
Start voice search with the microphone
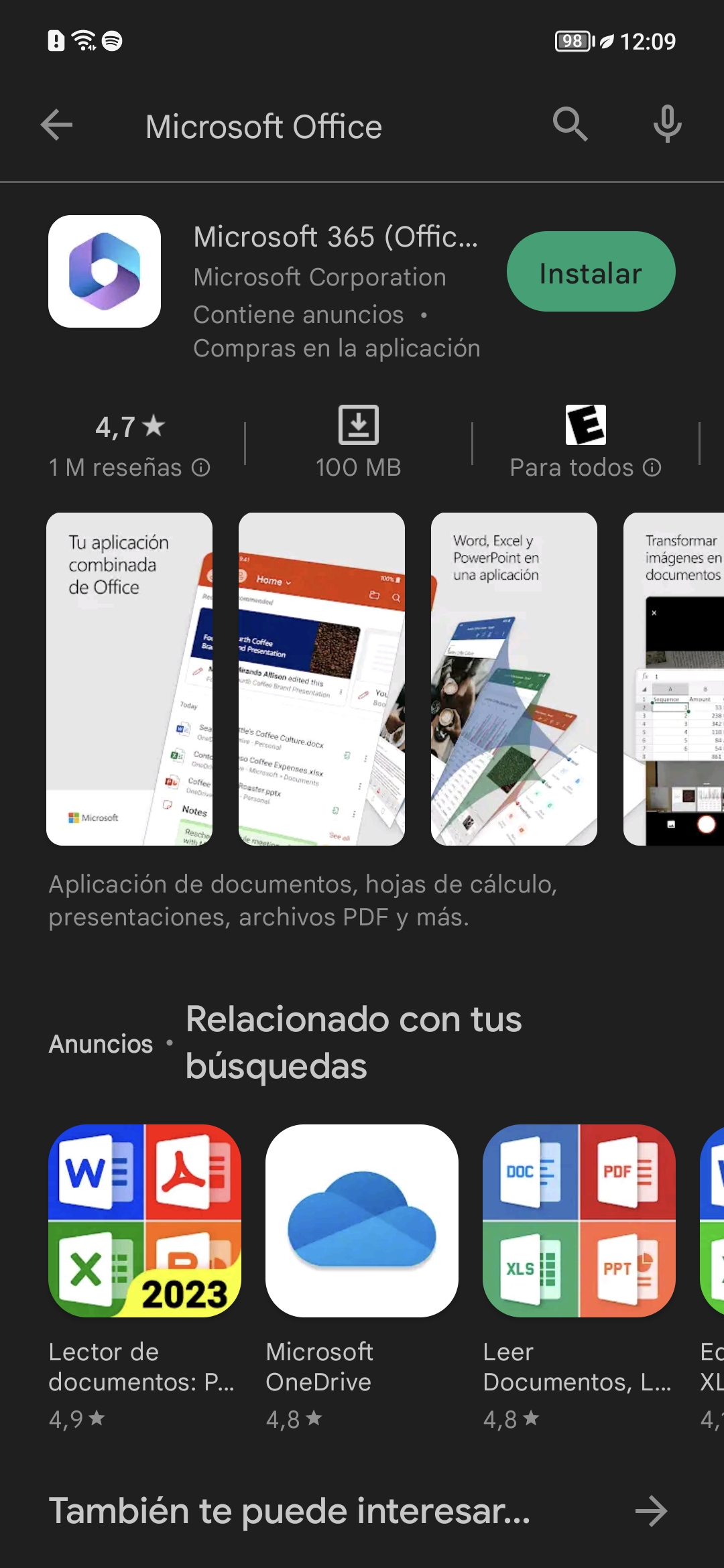point(667,125)
